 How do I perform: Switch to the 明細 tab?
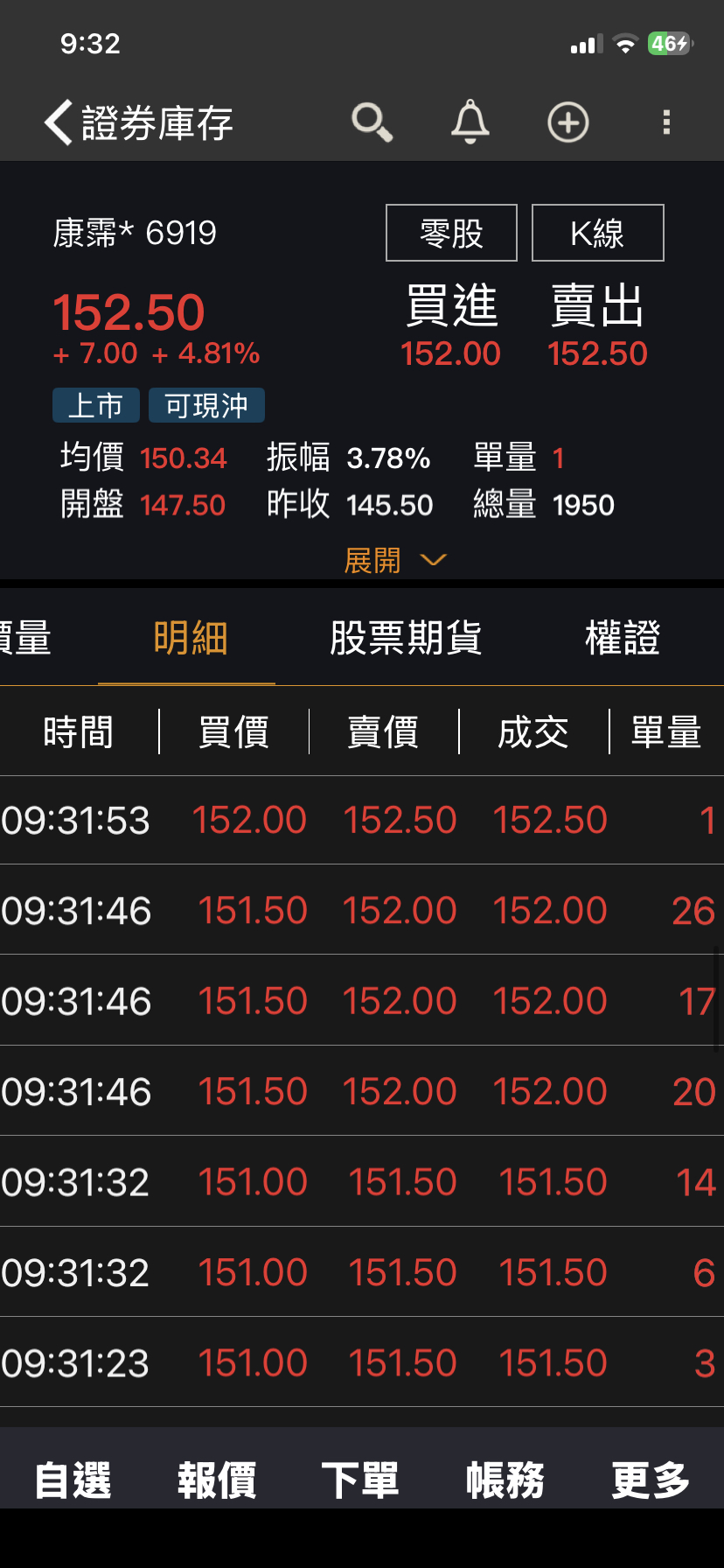190,638
